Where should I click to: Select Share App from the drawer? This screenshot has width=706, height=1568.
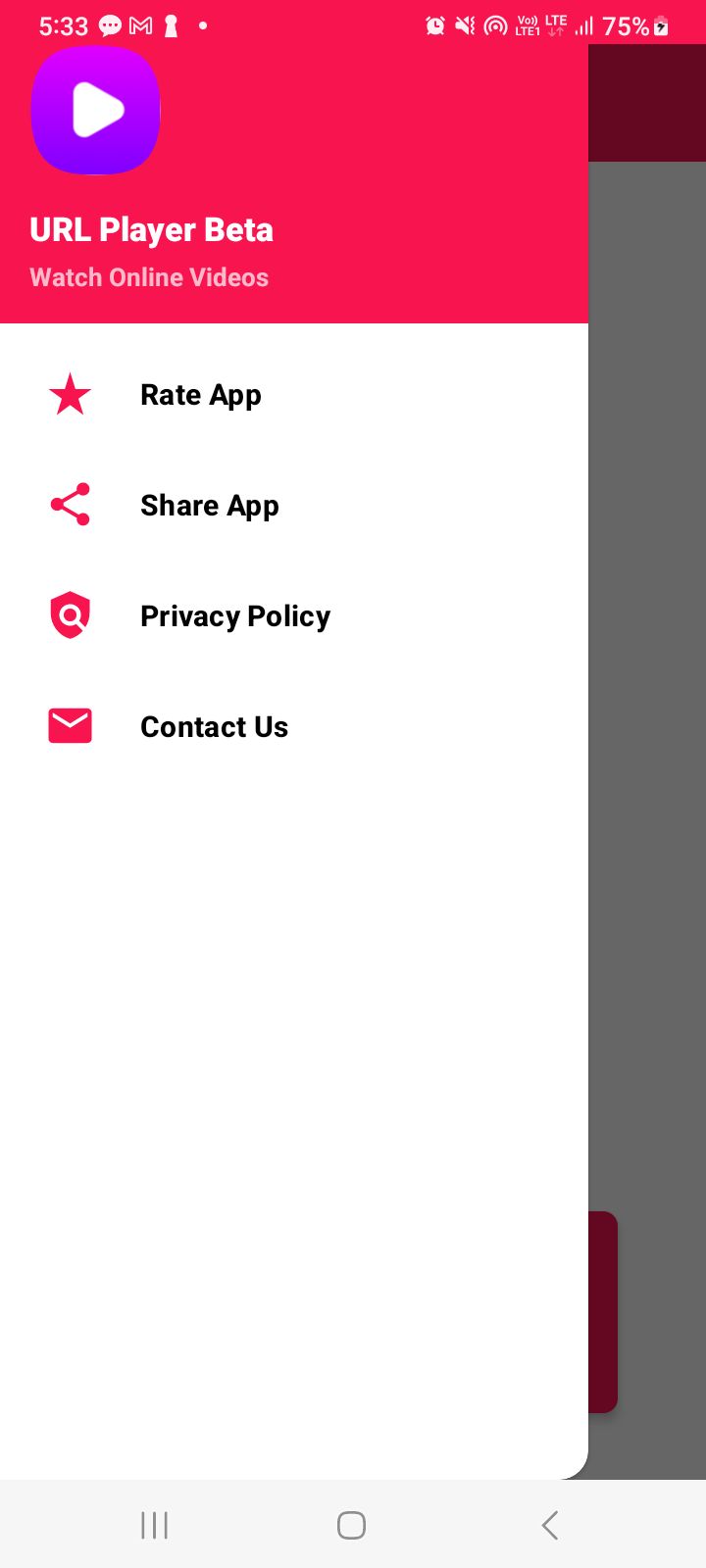pyautogui.click(x=209, y=506)
